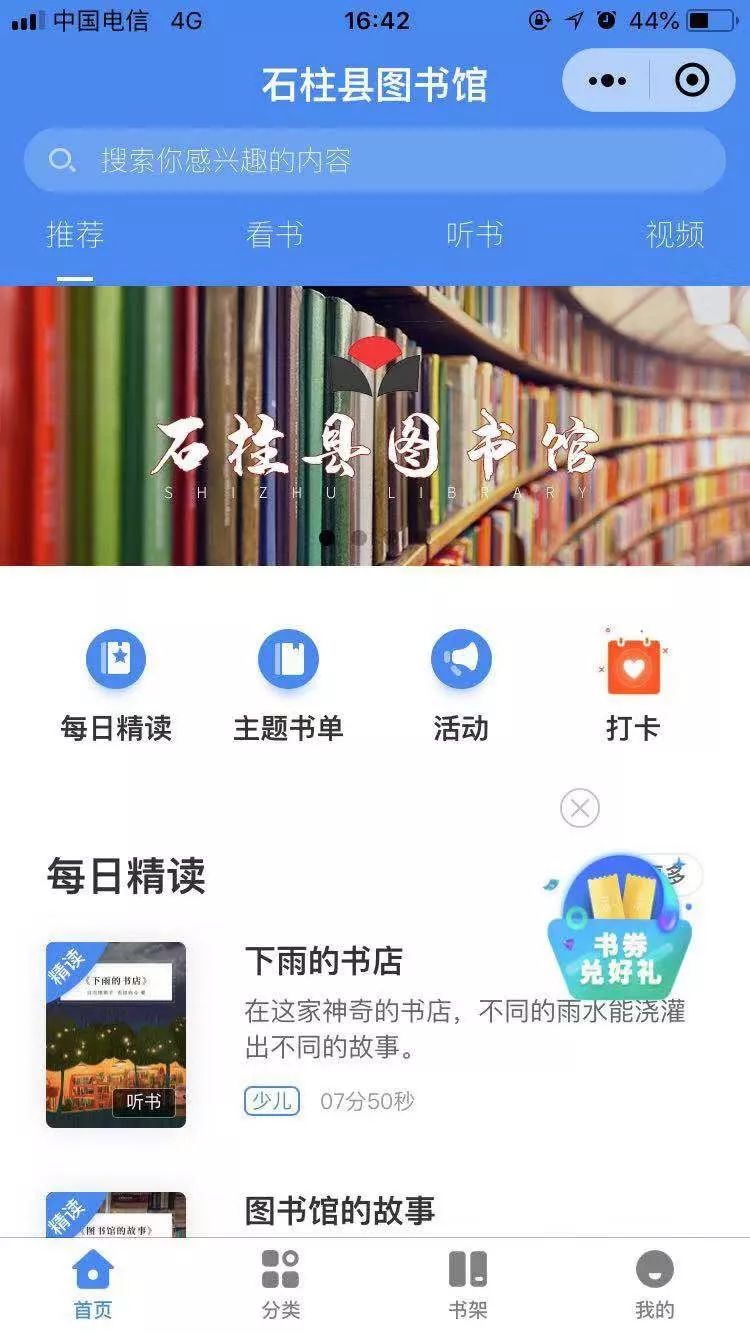Open the 书架 bookshelf tab
Screen dimensions: 750x1334
pos(468,1285)
